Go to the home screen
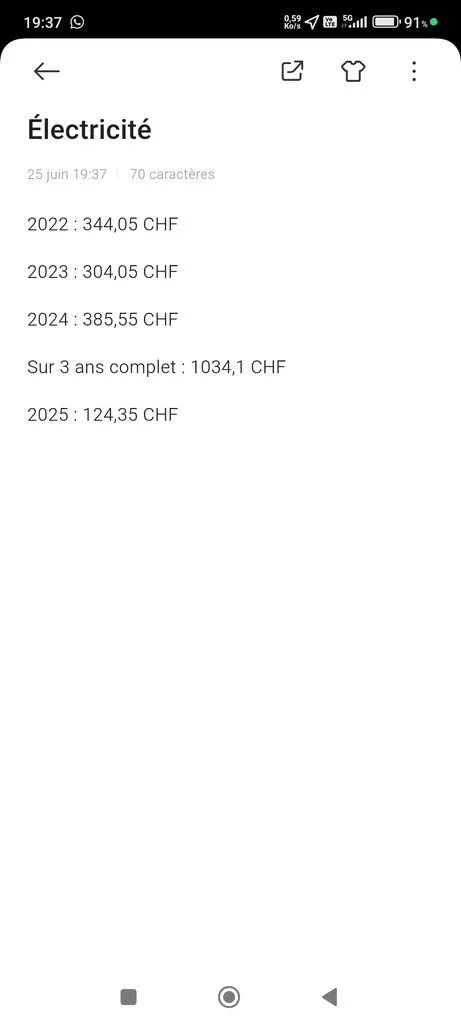This screenshot has width=461, height=1024. point(229,997)
